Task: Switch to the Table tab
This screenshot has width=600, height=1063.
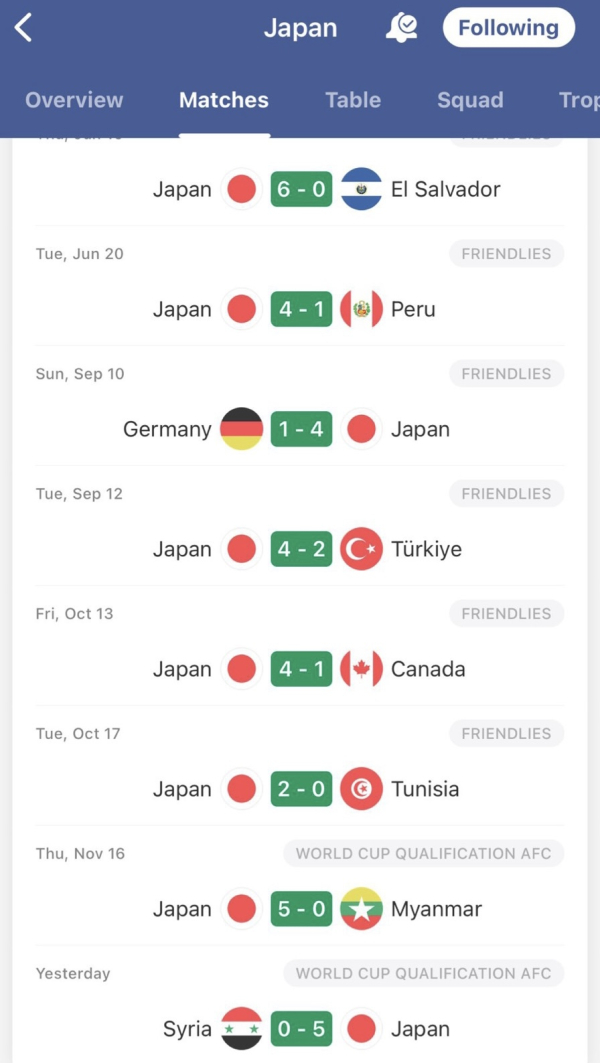Action: 353,100
